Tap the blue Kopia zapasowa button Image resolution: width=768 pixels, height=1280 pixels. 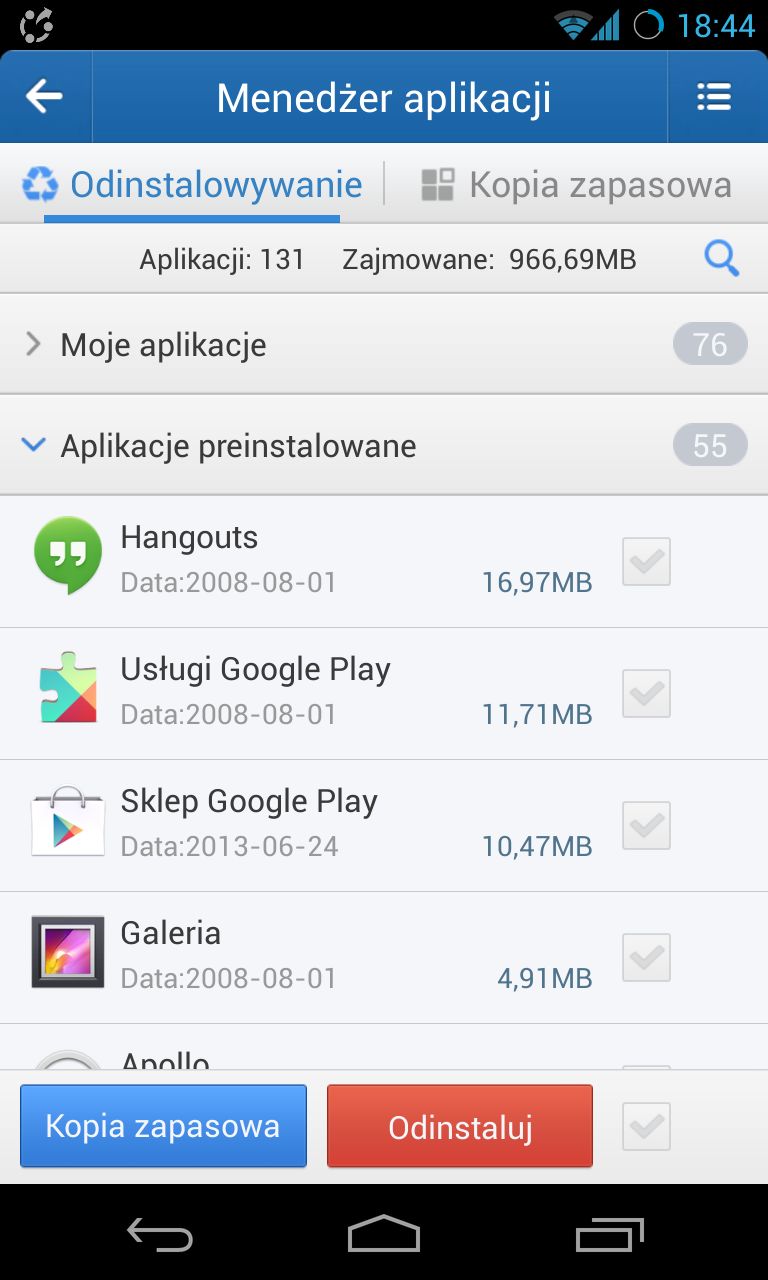tap(163, 1126)
